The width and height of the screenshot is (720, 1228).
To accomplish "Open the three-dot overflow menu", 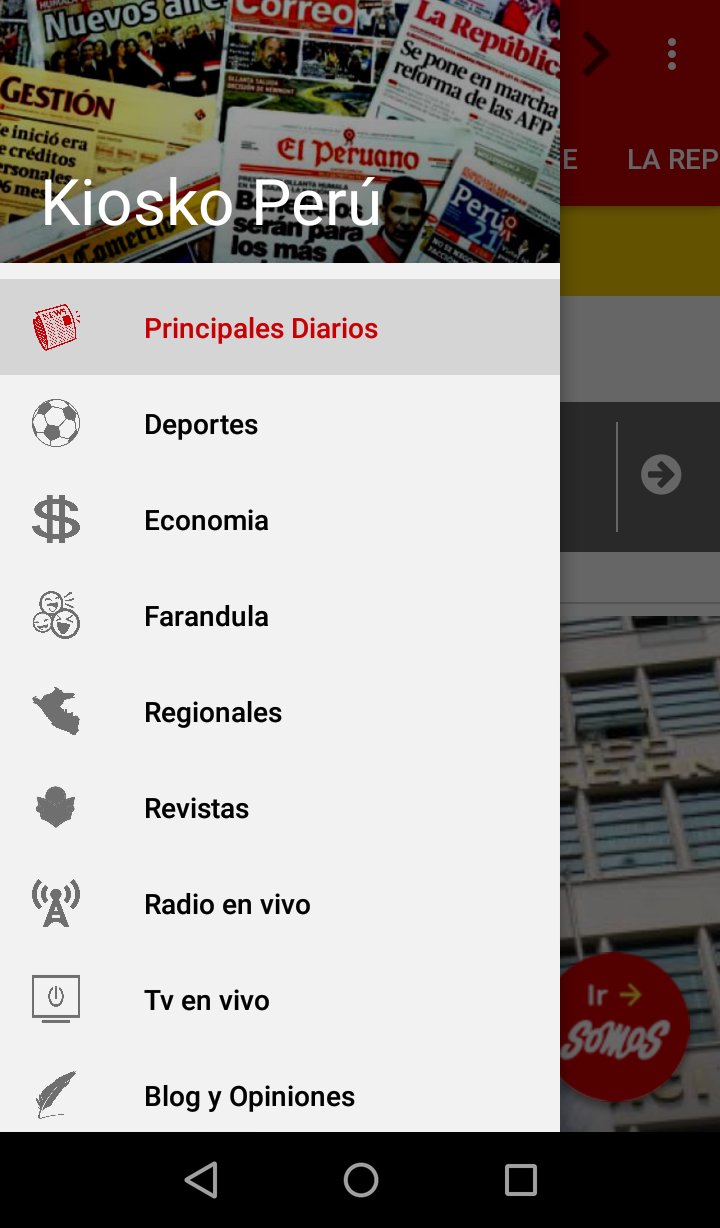I will click(672, 54).
